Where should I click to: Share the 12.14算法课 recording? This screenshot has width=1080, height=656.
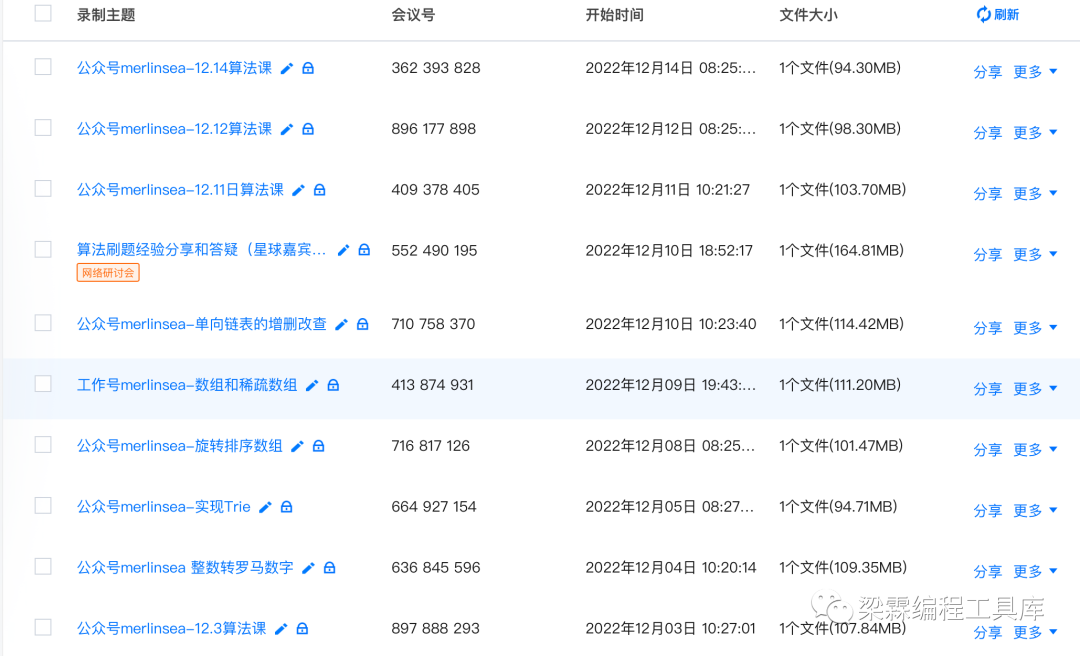(x=987, y=72)
